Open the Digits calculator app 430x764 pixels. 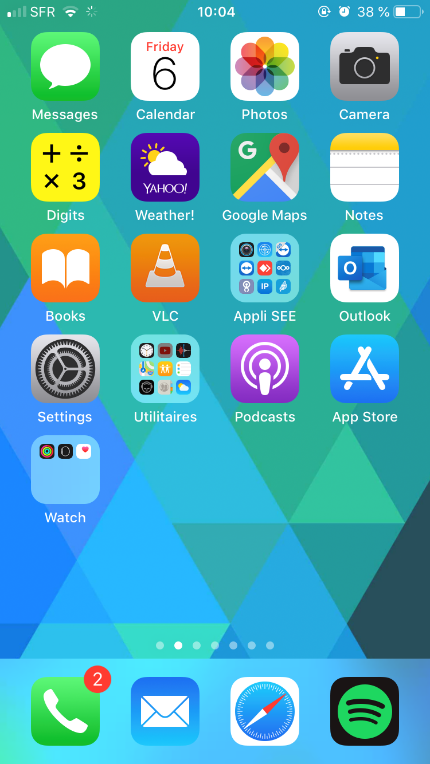[x=65, y=167]
